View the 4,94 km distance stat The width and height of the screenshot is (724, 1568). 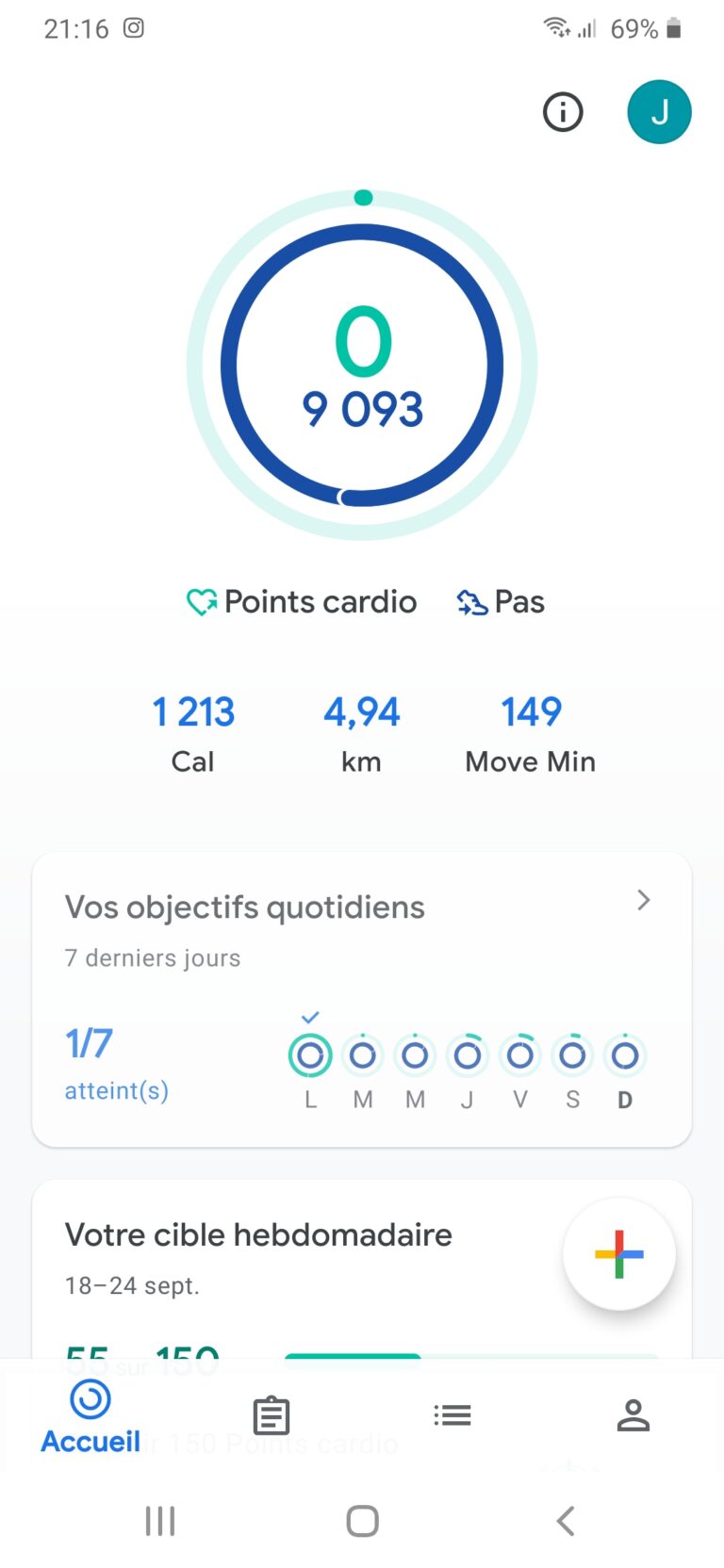362,735
